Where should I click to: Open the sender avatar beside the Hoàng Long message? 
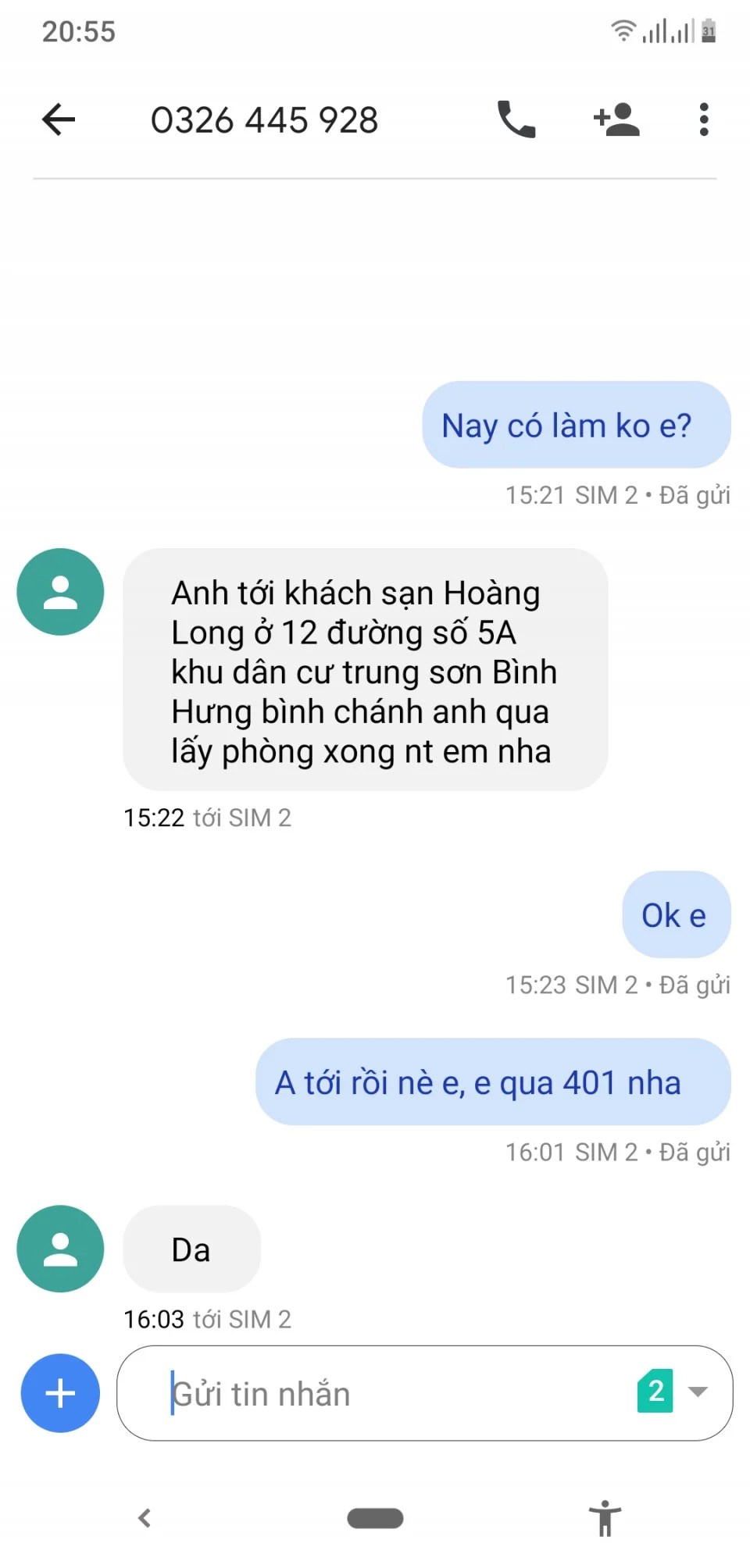click(x=60, y=592)
